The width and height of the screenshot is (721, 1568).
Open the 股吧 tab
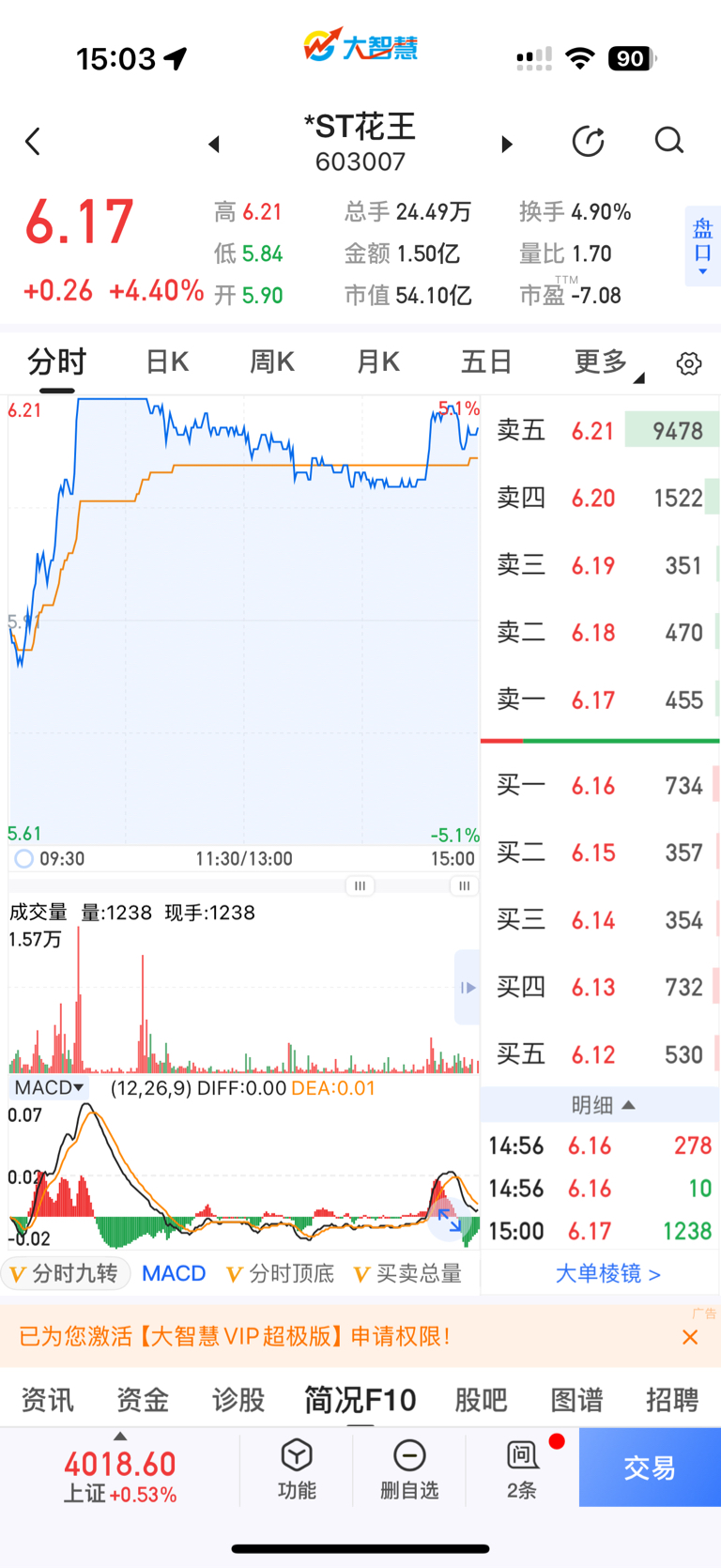pos(481,1400)
